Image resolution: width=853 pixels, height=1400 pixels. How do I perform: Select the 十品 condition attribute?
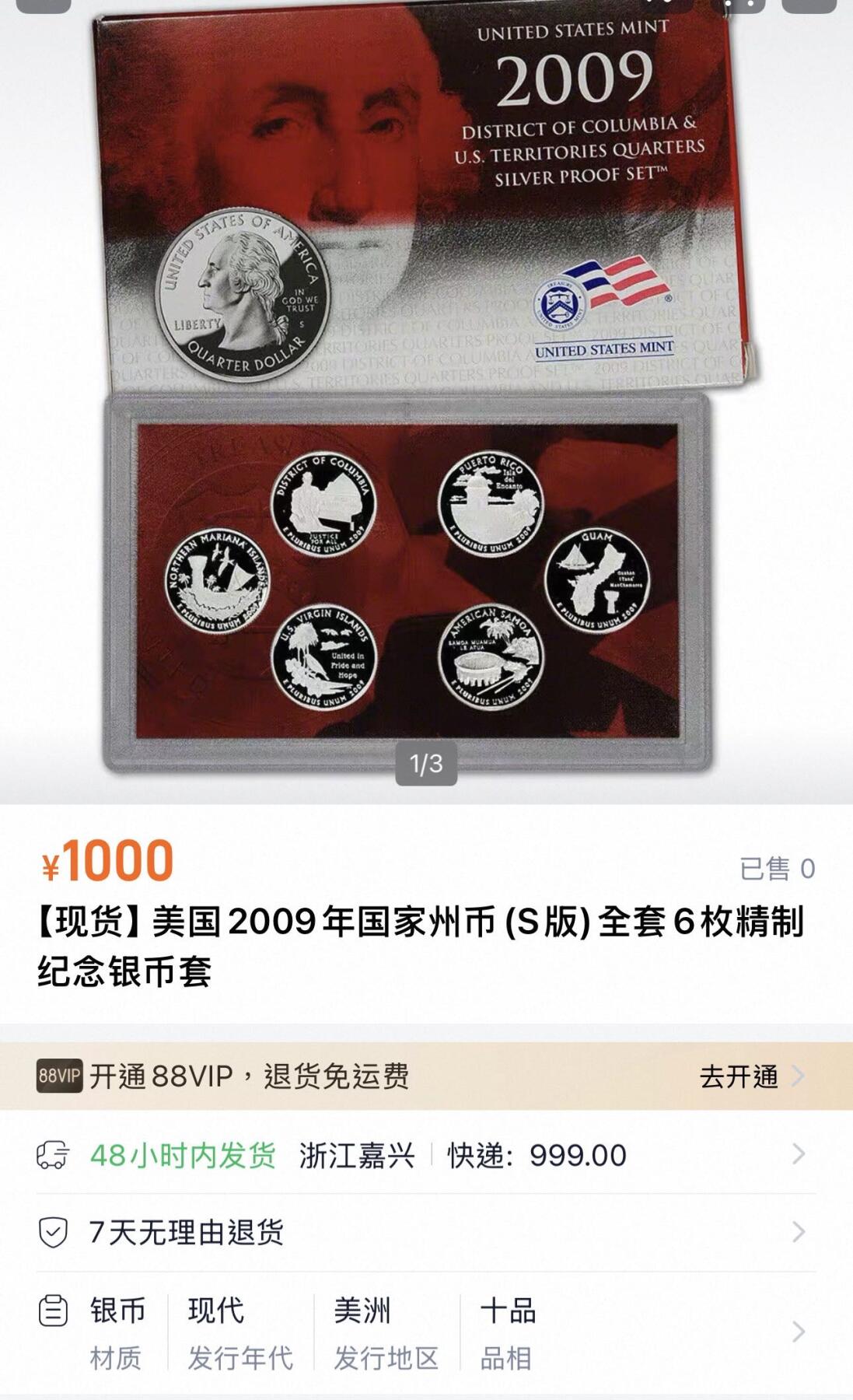509,1311
